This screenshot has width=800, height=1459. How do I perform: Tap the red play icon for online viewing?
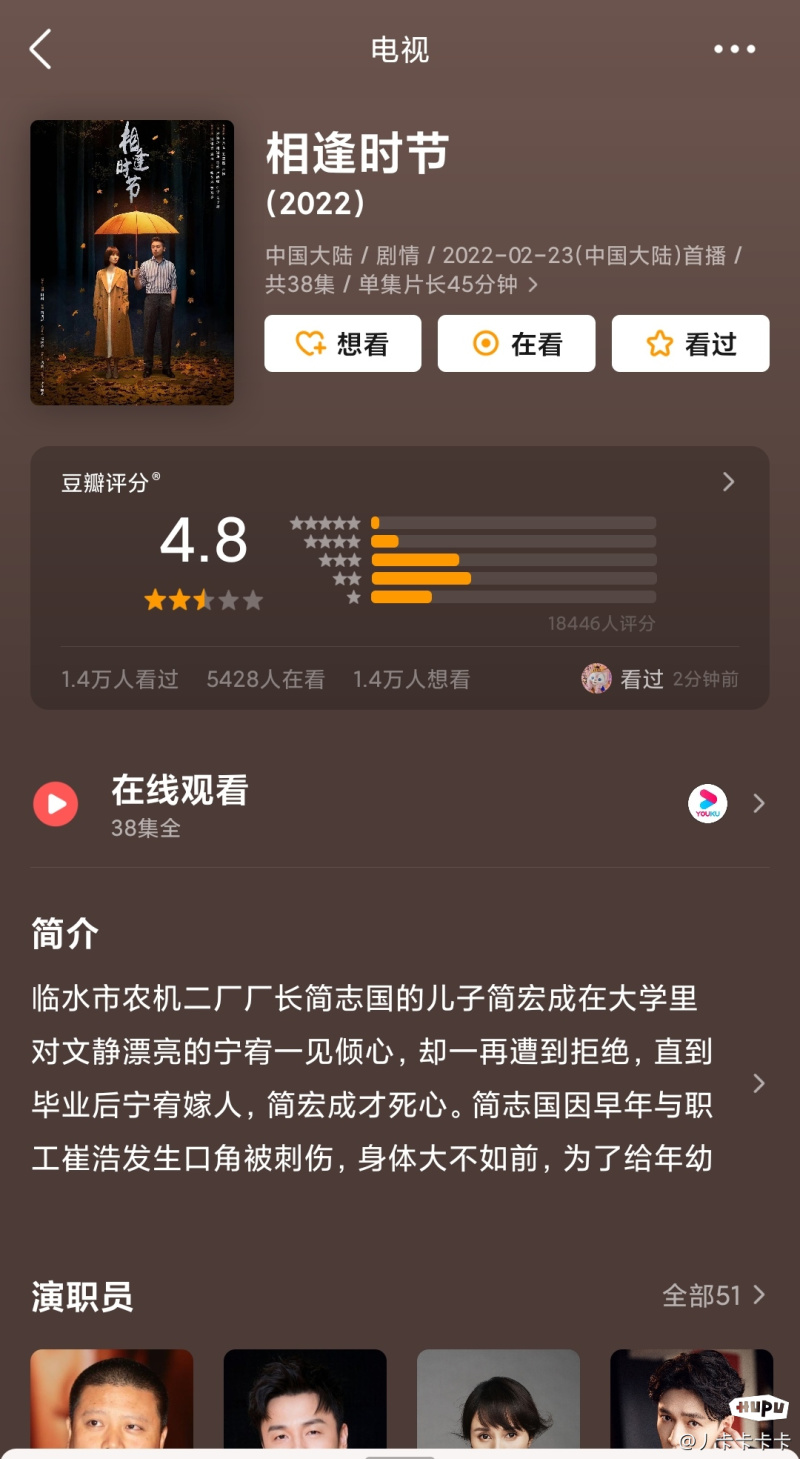click(55, 803)
